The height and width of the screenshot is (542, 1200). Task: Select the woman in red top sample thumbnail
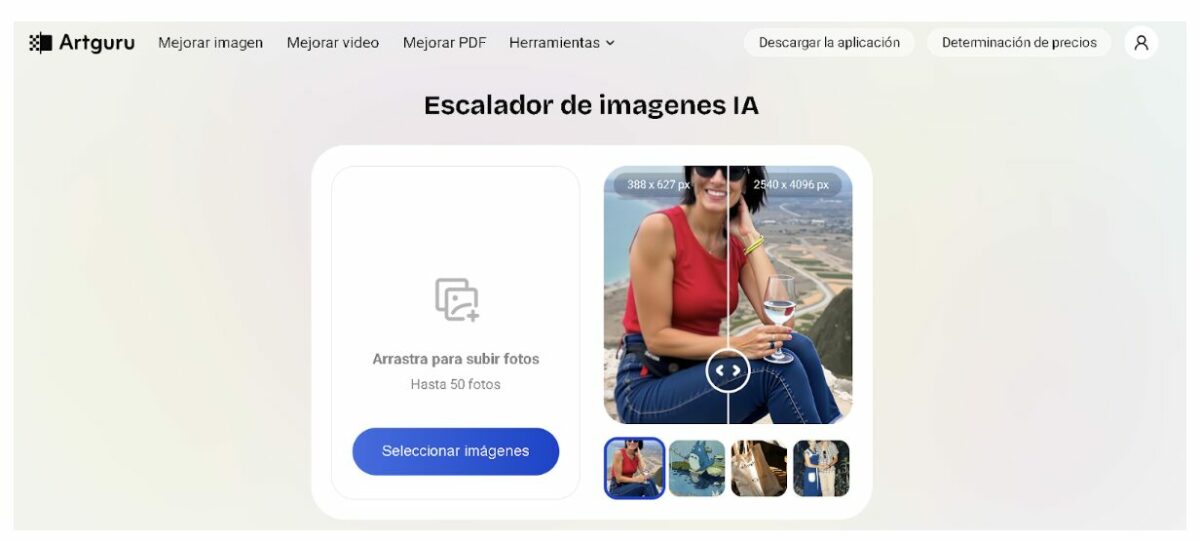(x=634, y=468)
